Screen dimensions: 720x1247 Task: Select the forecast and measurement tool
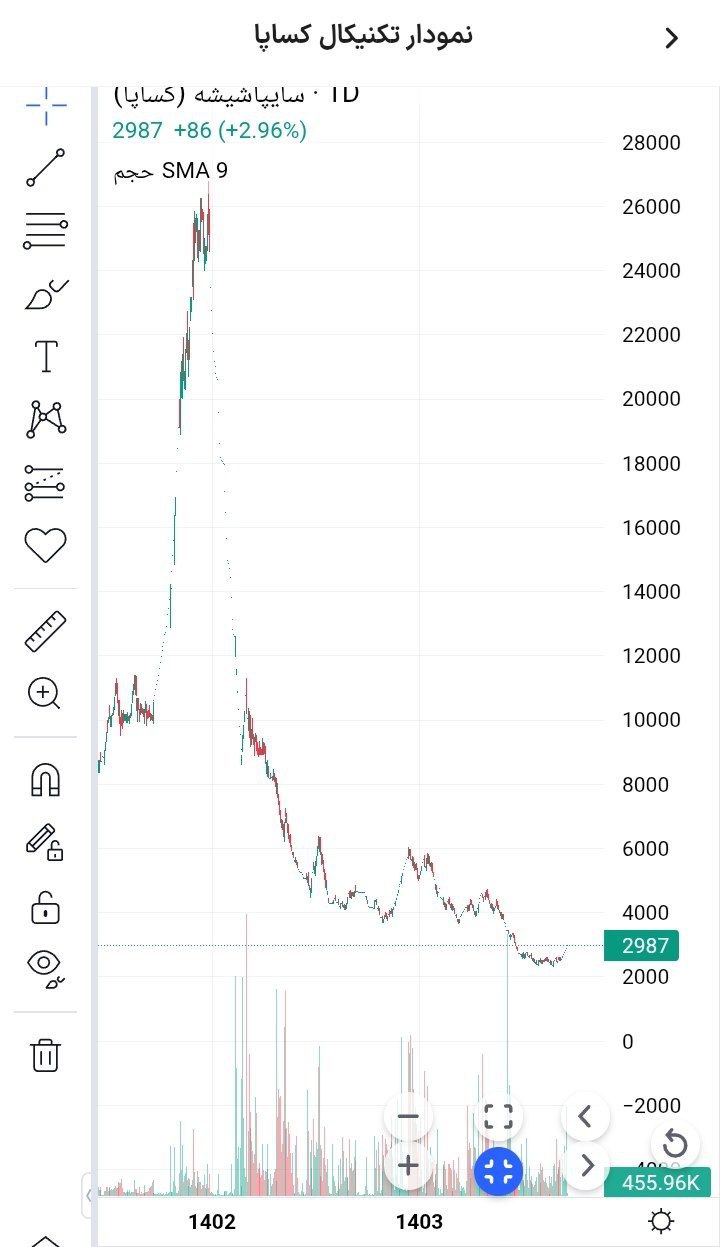coord(46,483)
